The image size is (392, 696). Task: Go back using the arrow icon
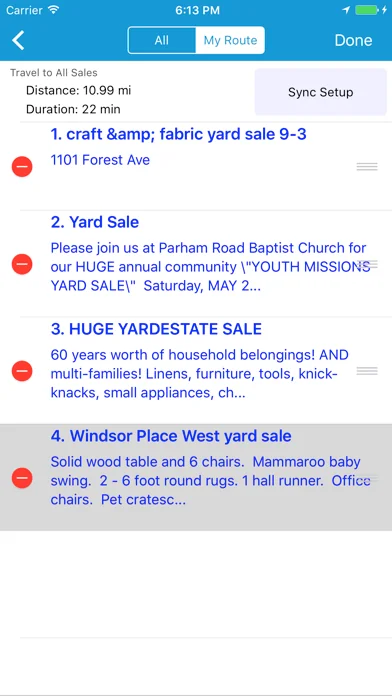18,40
